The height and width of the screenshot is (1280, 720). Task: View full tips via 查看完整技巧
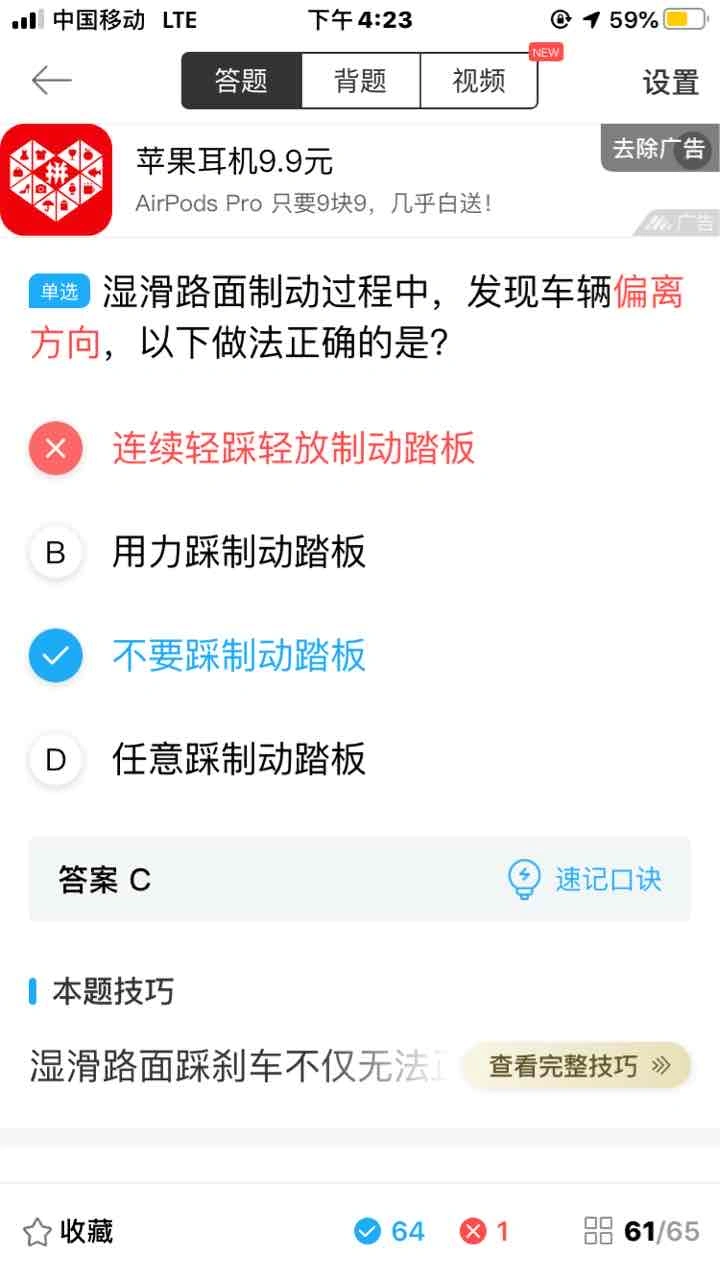coord(578,1066)
